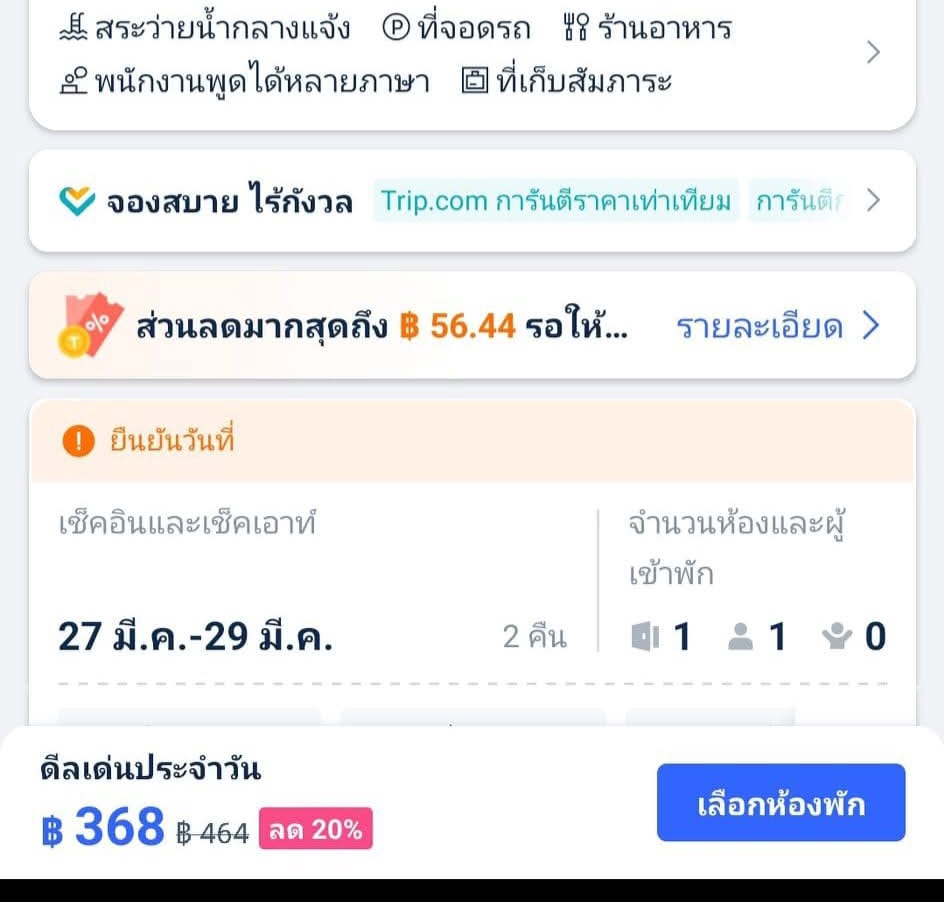The image size is (944, 902).
Task: Change check-in dates 27 มี.ค.-29 มี.ค.
Action: [196, 636]
